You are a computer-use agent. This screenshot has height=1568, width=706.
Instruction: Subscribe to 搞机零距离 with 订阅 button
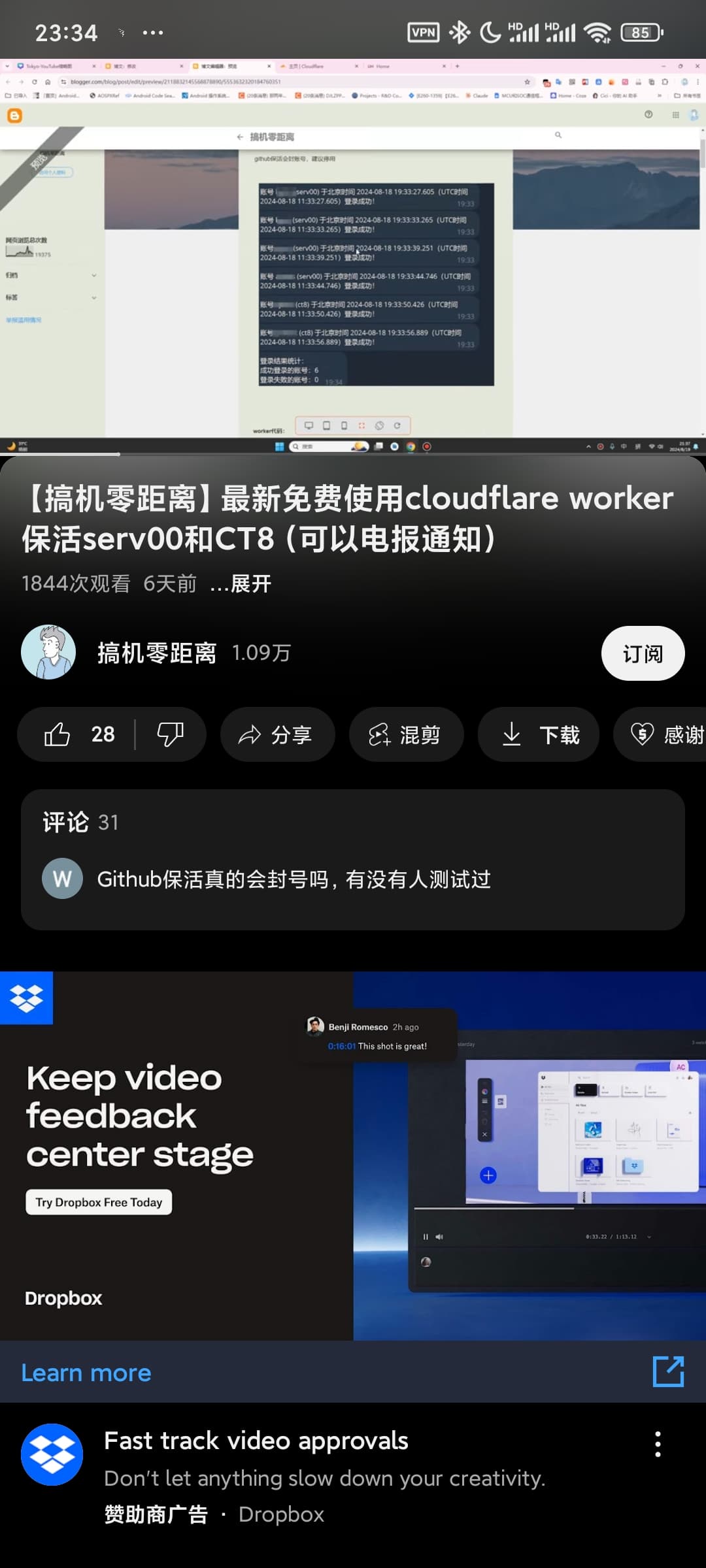[643, 653]
